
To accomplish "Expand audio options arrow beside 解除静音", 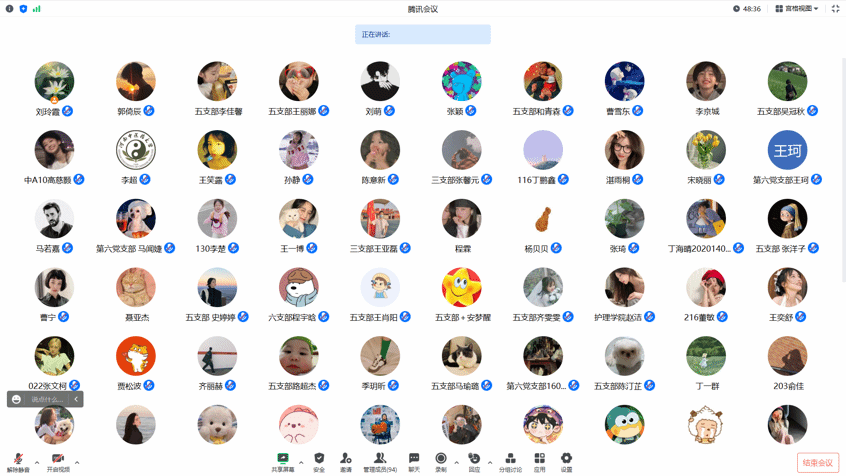I will [37, 463].
